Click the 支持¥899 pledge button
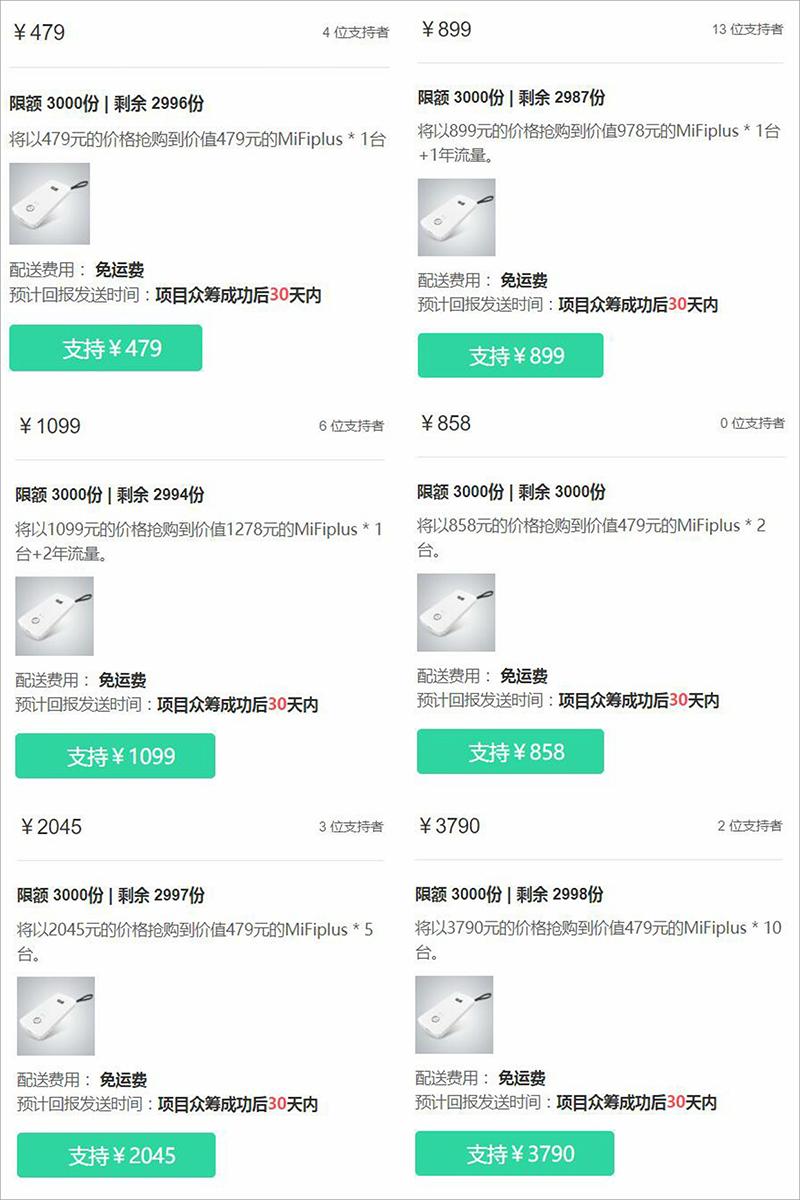Screen dimensions: 800x1200 512,355
